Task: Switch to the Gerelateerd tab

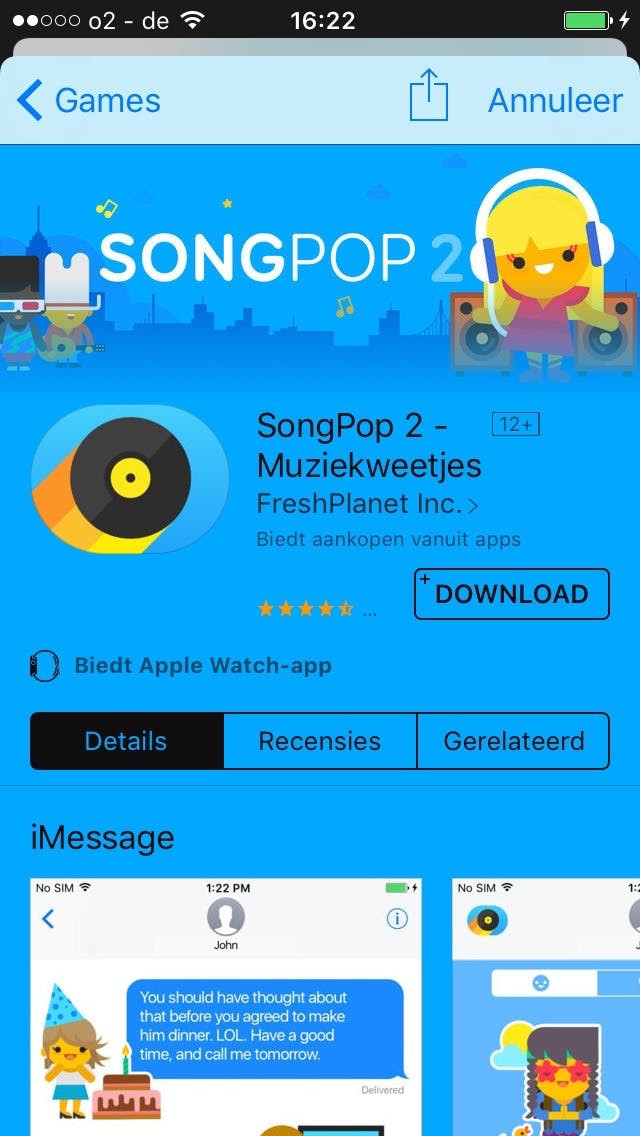Action: (x=513, y=741)
